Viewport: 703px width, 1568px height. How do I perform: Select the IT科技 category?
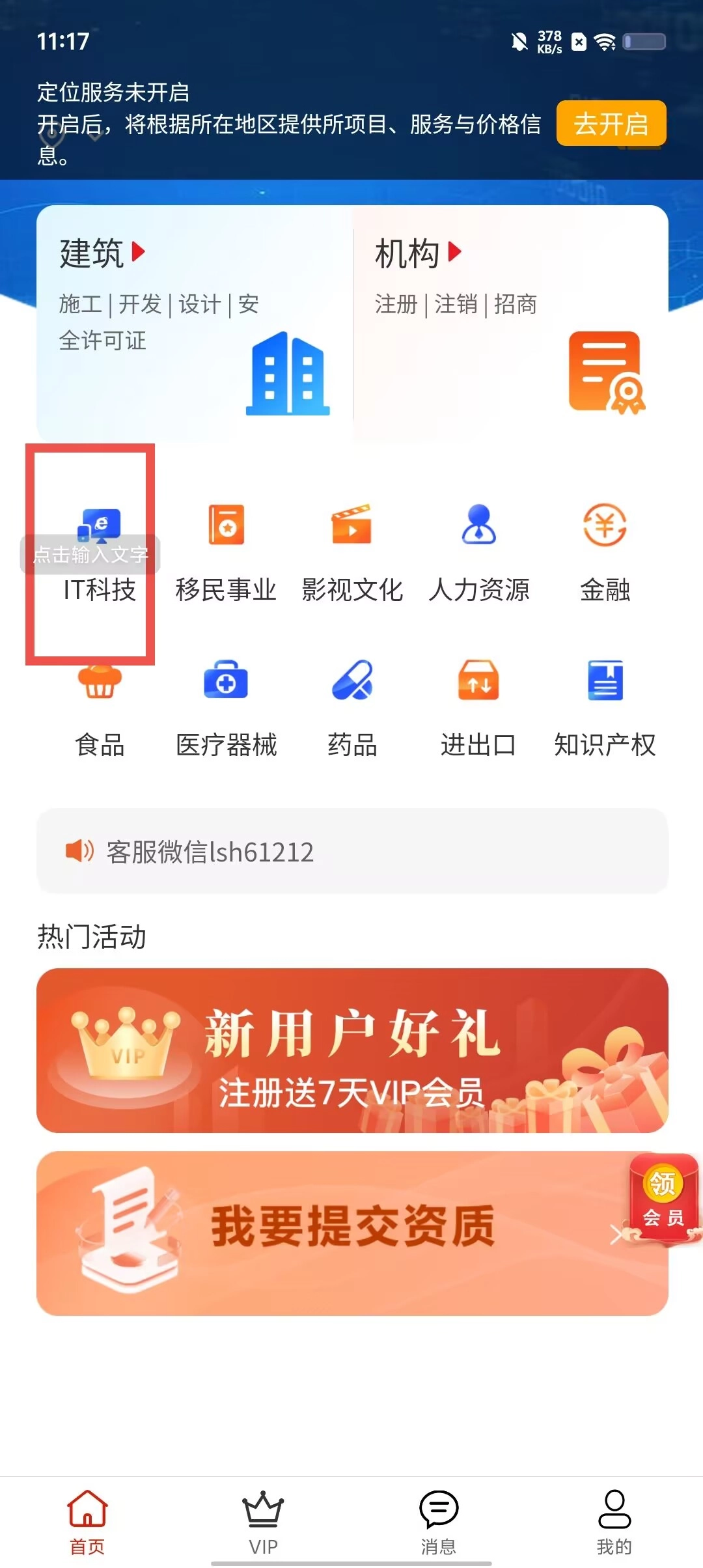click(99, 553)
